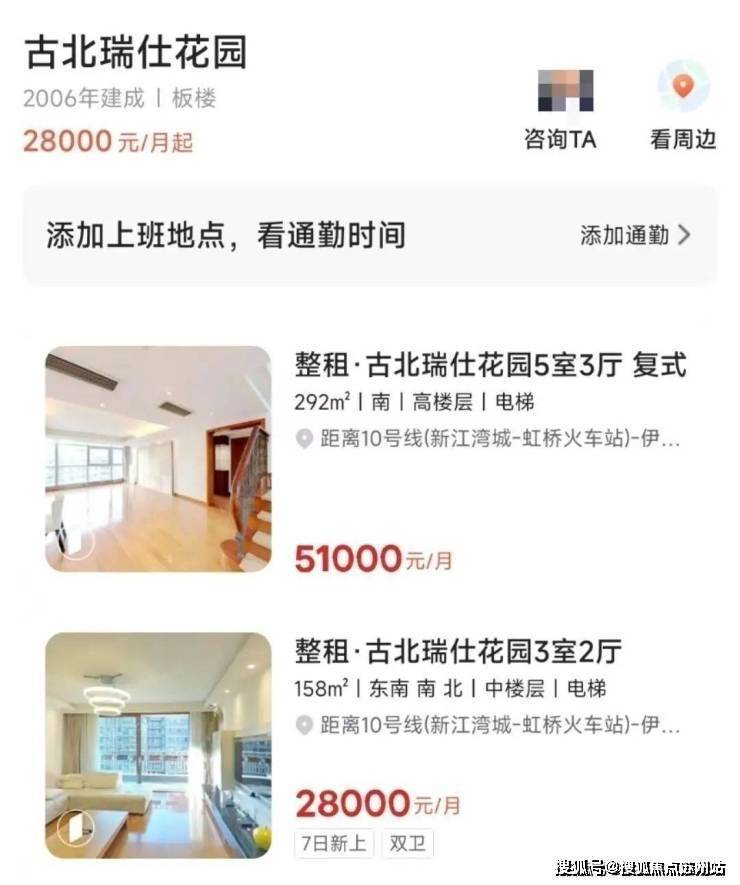Tap the 咨询TA consult label
Screen dimensions: 740x885
point(562,140)
